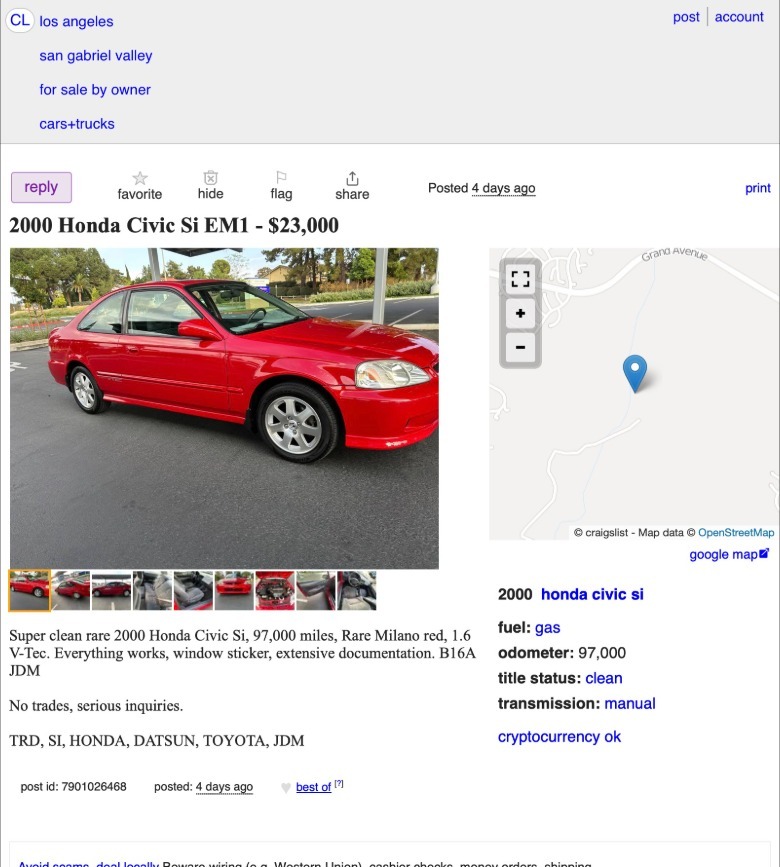Zoom in on the map
The image size is (780, 867).
pyautogui.click(x=520, y=314)
